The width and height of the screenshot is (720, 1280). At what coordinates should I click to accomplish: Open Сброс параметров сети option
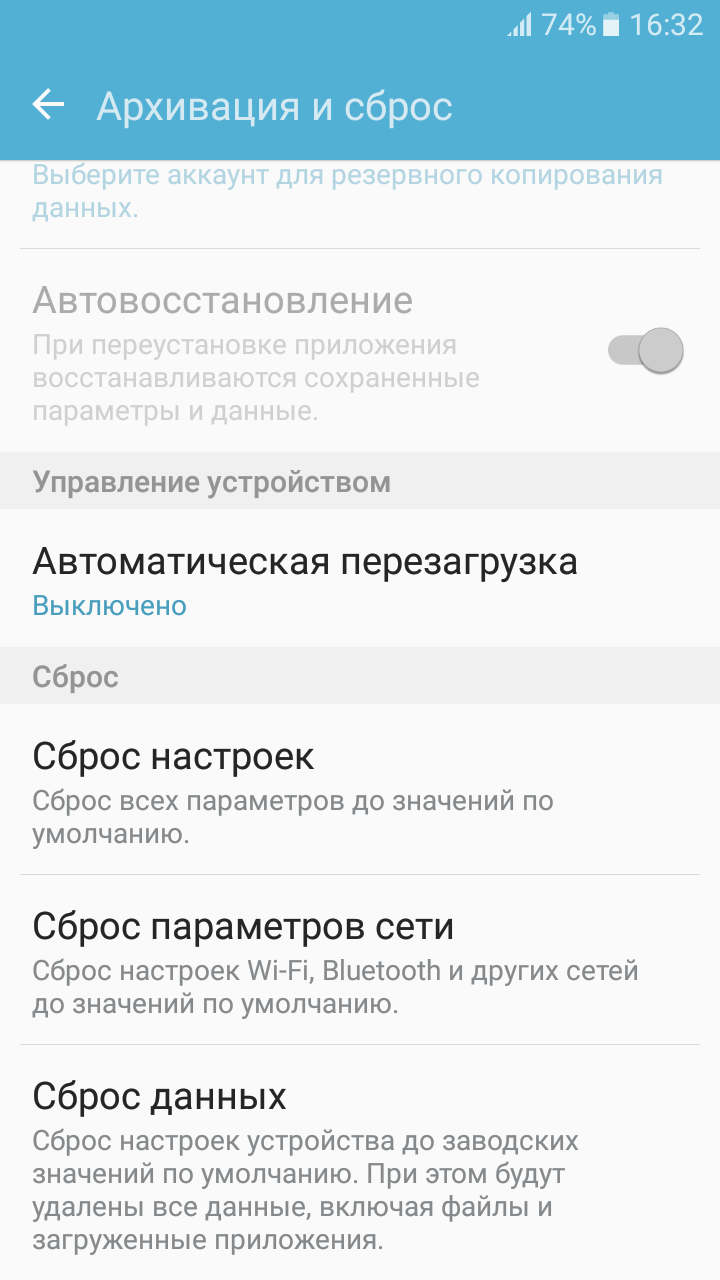coord(360,960)
